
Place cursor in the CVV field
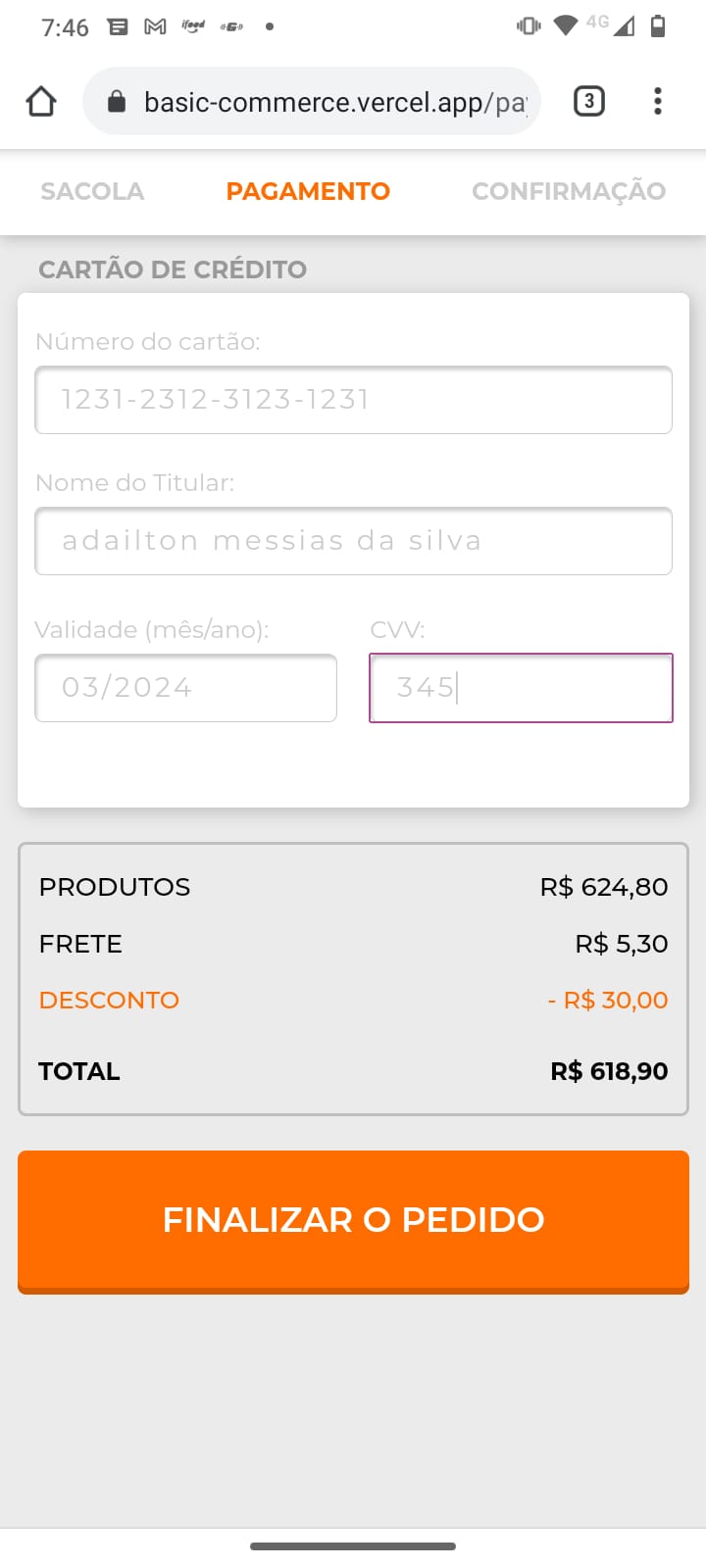[521, 688]
